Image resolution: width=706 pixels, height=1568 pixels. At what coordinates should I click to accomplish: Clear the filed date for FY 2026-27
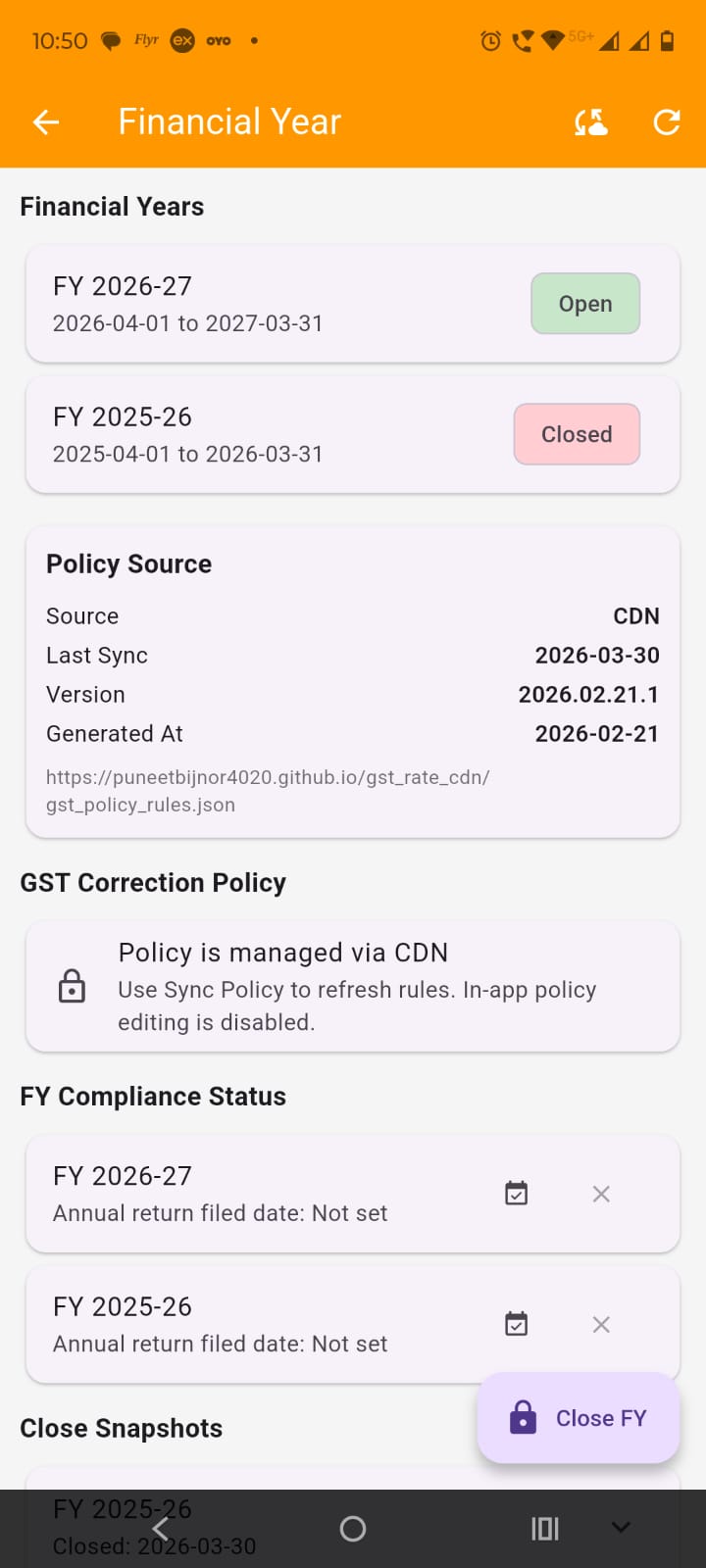[x=601, y=1194]
